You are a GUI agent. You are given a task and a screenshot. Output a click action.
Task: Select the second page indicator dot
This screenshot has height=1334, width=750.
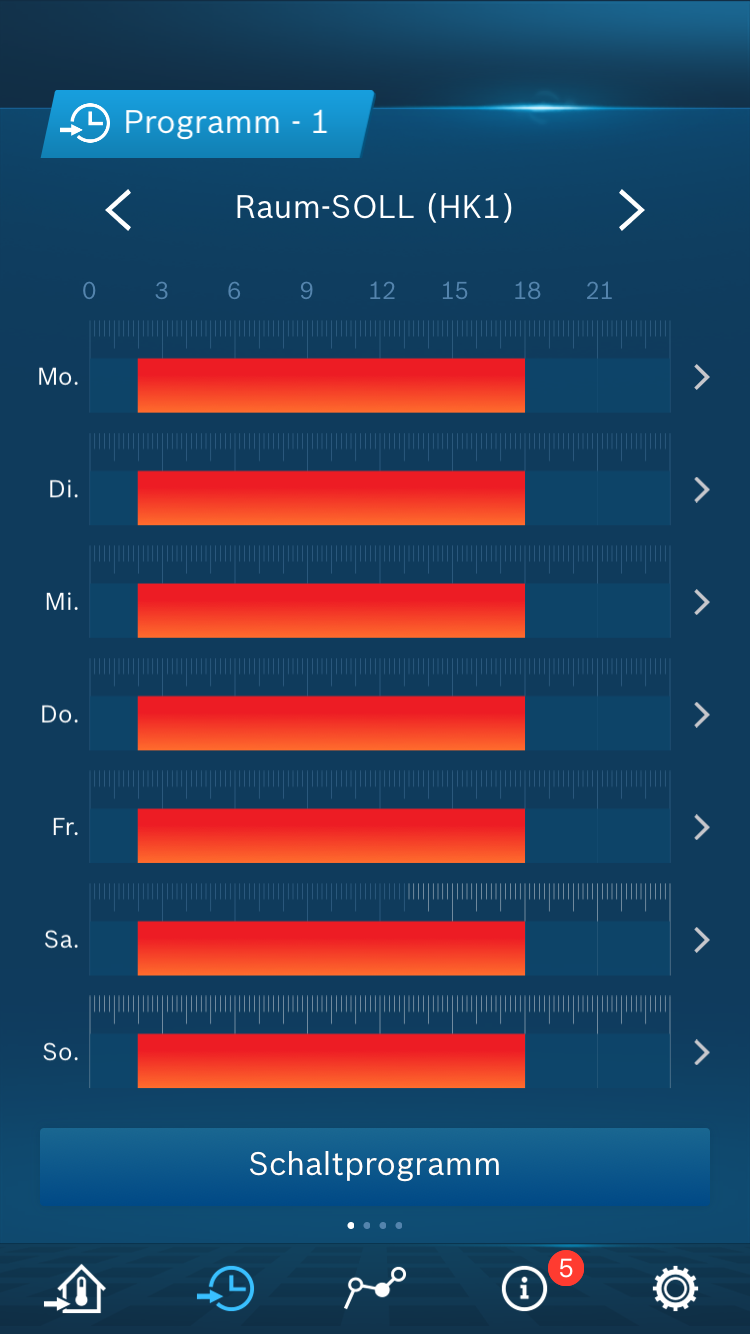(367, 1224)
